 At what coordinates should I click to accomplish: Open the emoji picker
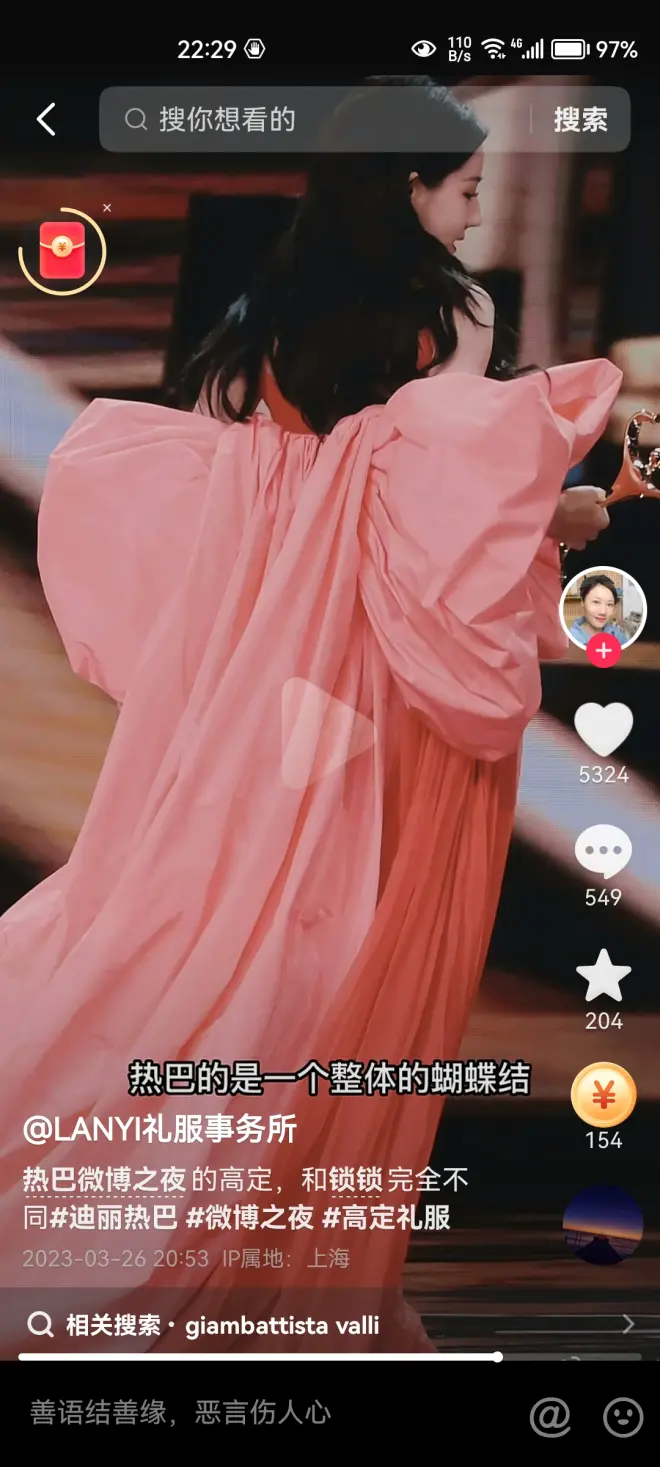pos(623,1416)
